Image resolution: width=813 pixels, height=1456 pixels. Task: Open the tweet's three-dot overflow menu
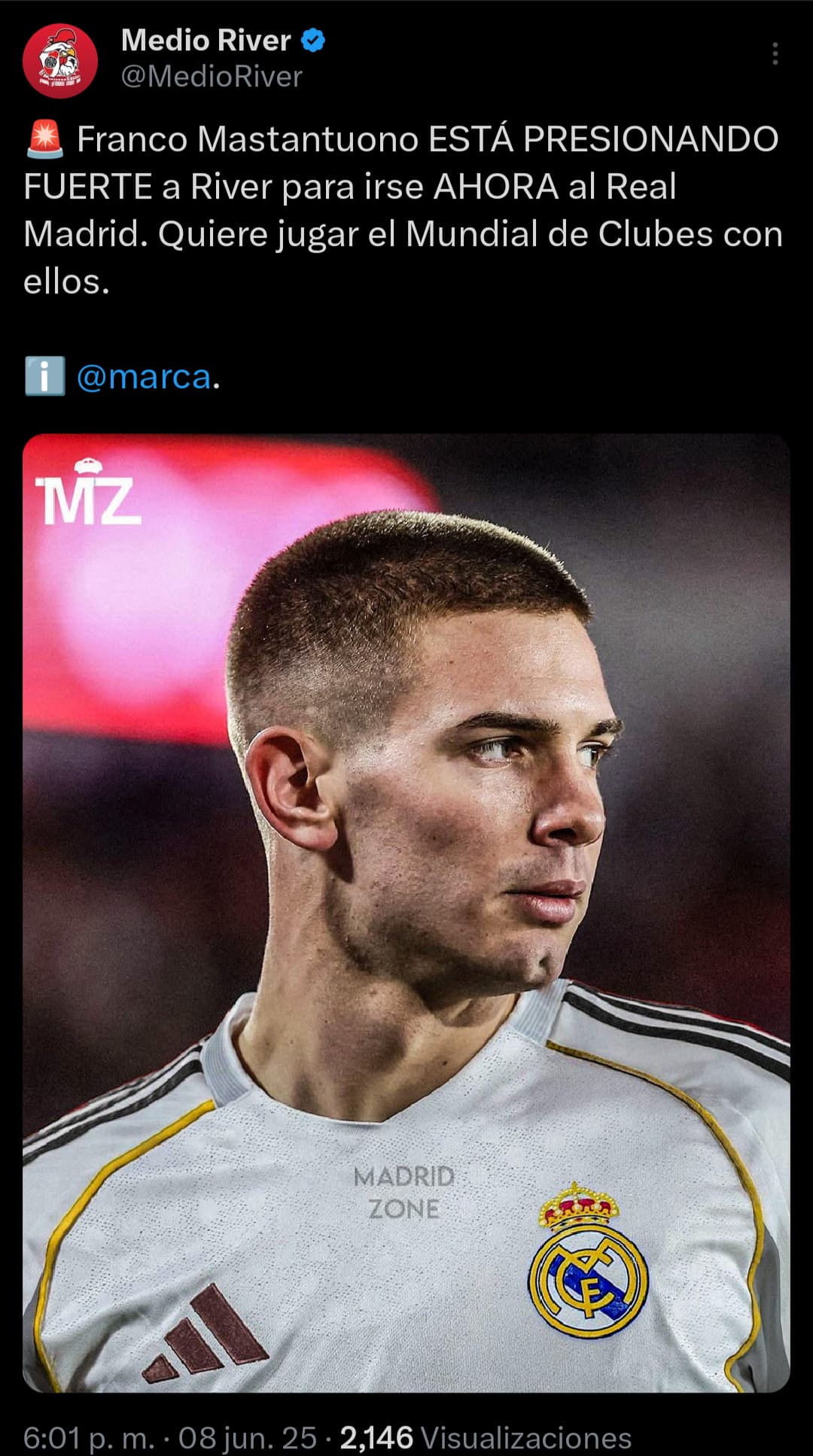coord(775,53)
